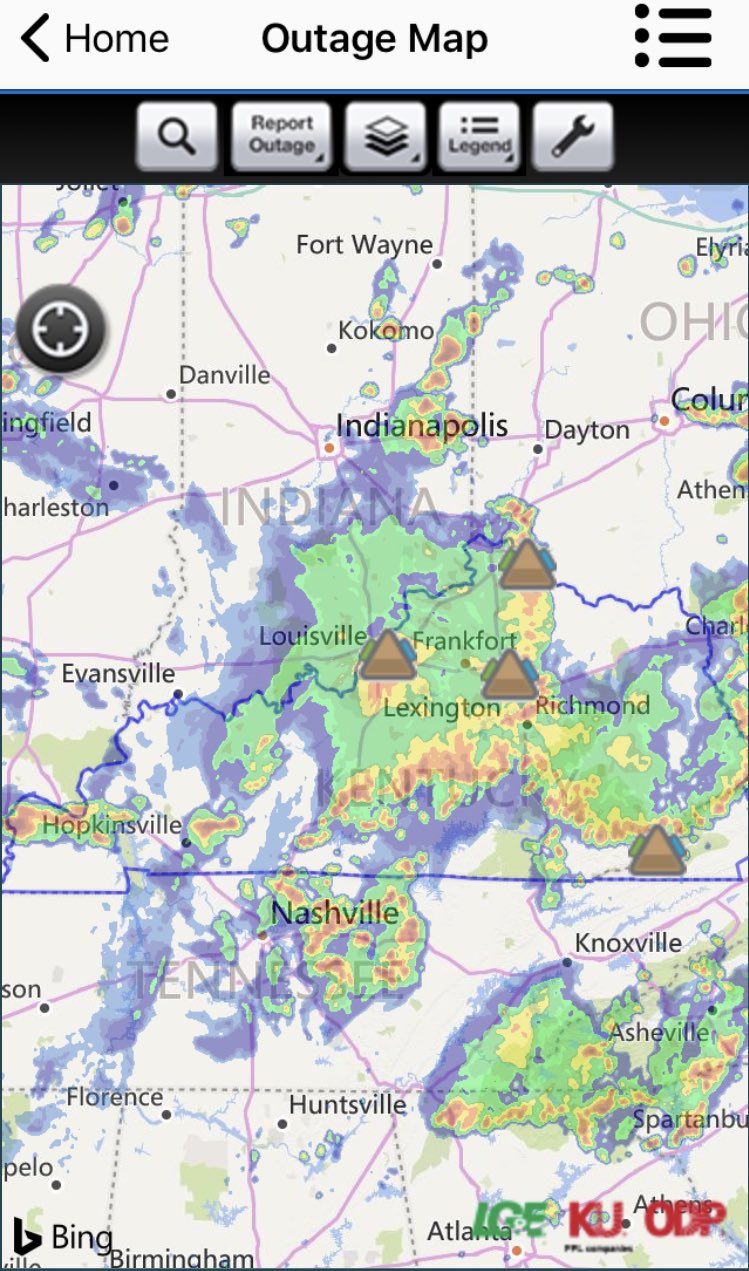Screen dimensions: 749x1271
Task: Tap Report Outage button
Action: point(281,137)
